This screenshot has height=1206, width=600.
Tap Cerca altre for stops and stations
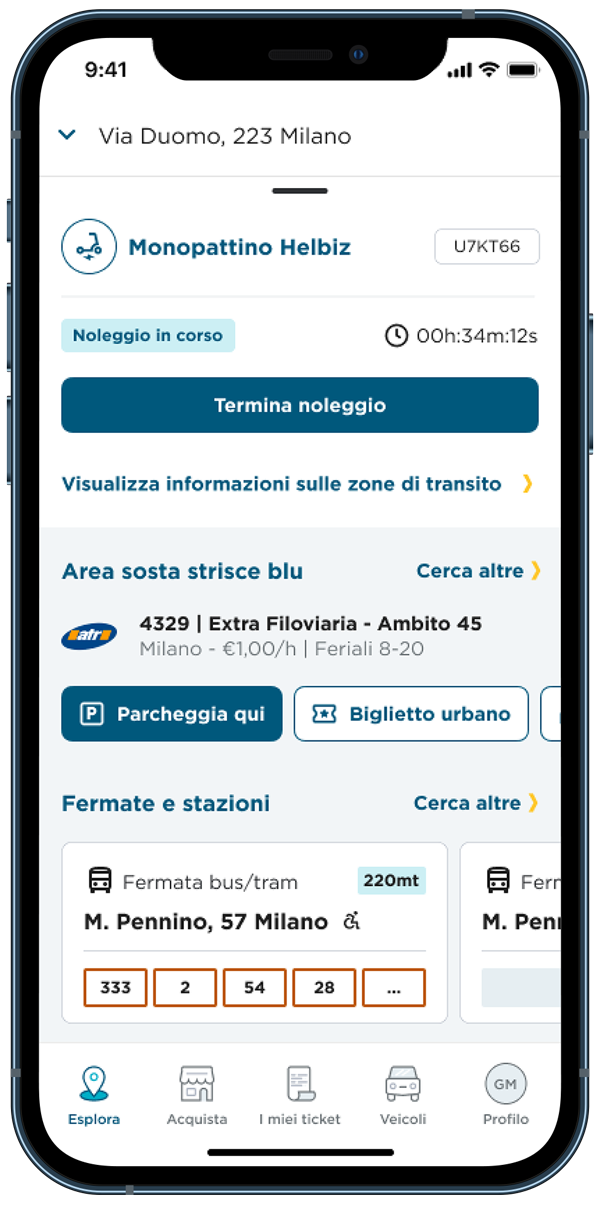(x=476, y=803)
